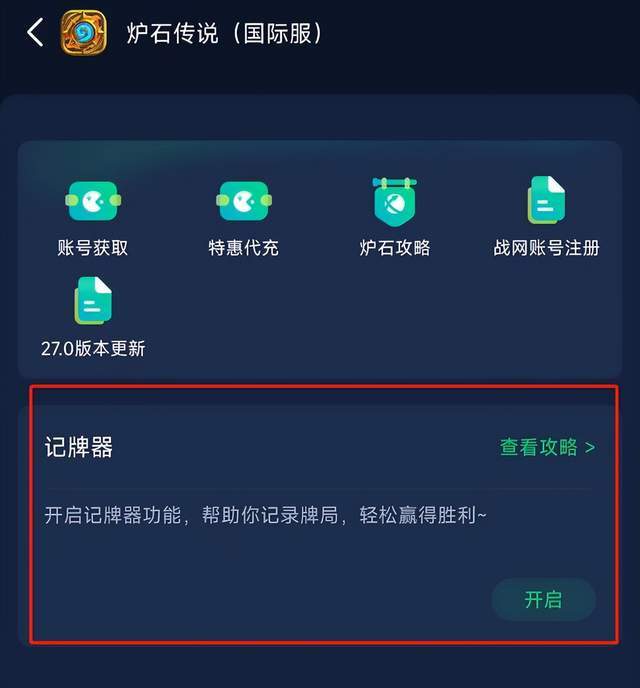Tap 查看攻略 link in 记牌器 card
This screenshot has height=688, width=640.
[547, 447]
